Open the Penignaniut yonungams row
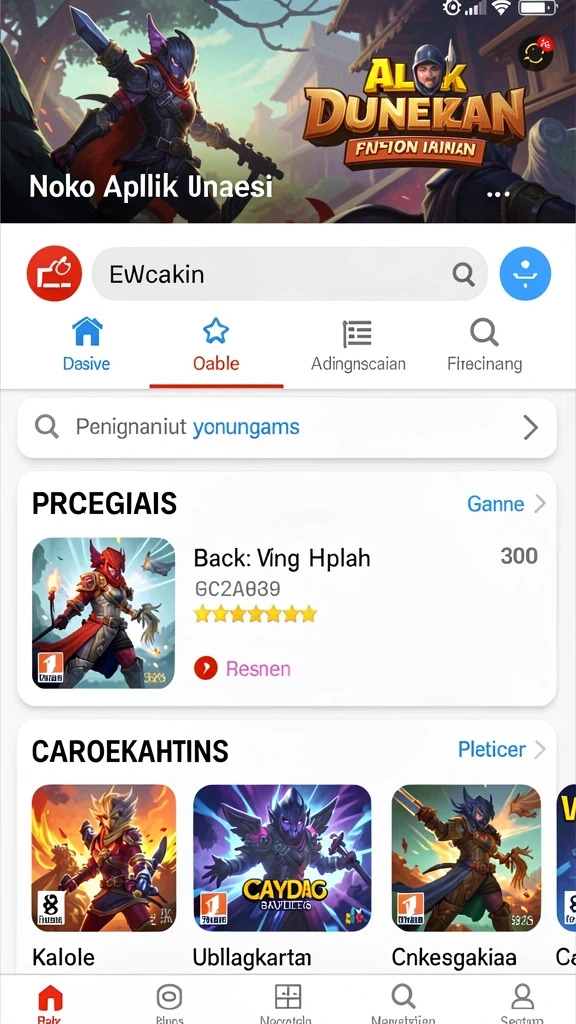Screen dimensions: 576x1024 tap(287, 428)
